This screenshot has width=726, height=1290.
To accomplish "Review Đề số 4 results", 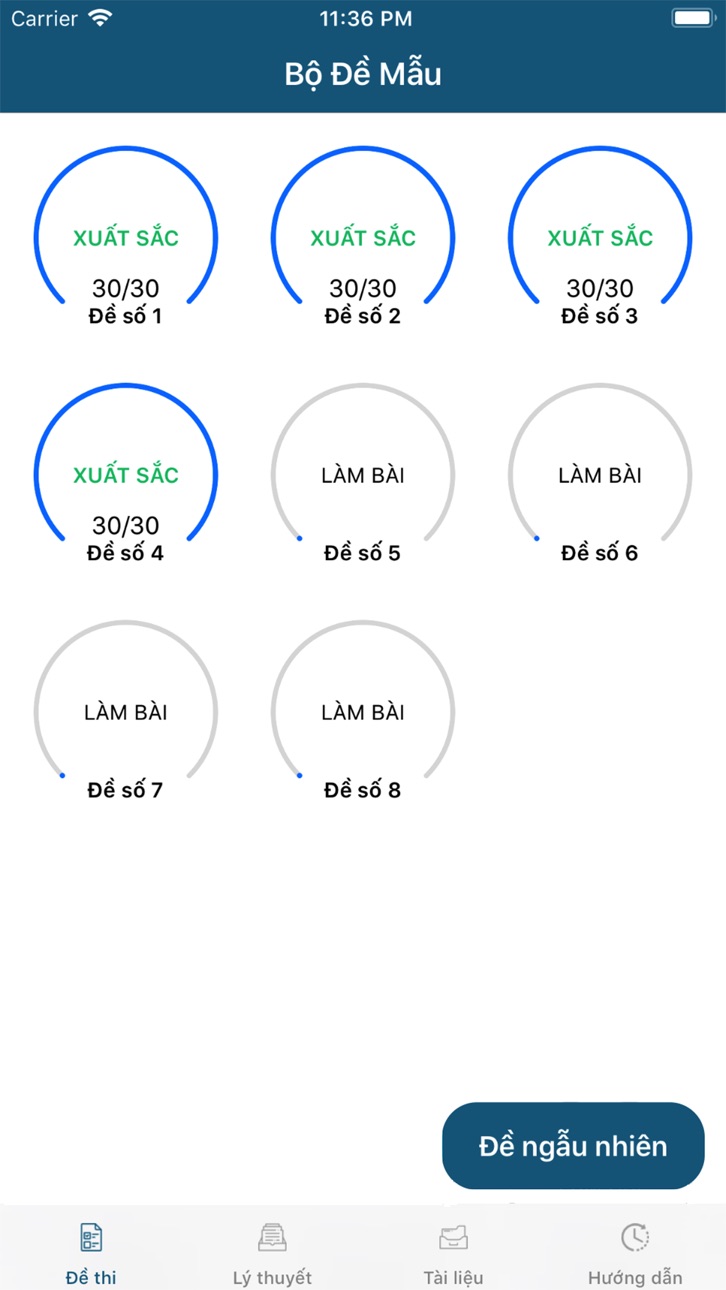I will (125, 475).
